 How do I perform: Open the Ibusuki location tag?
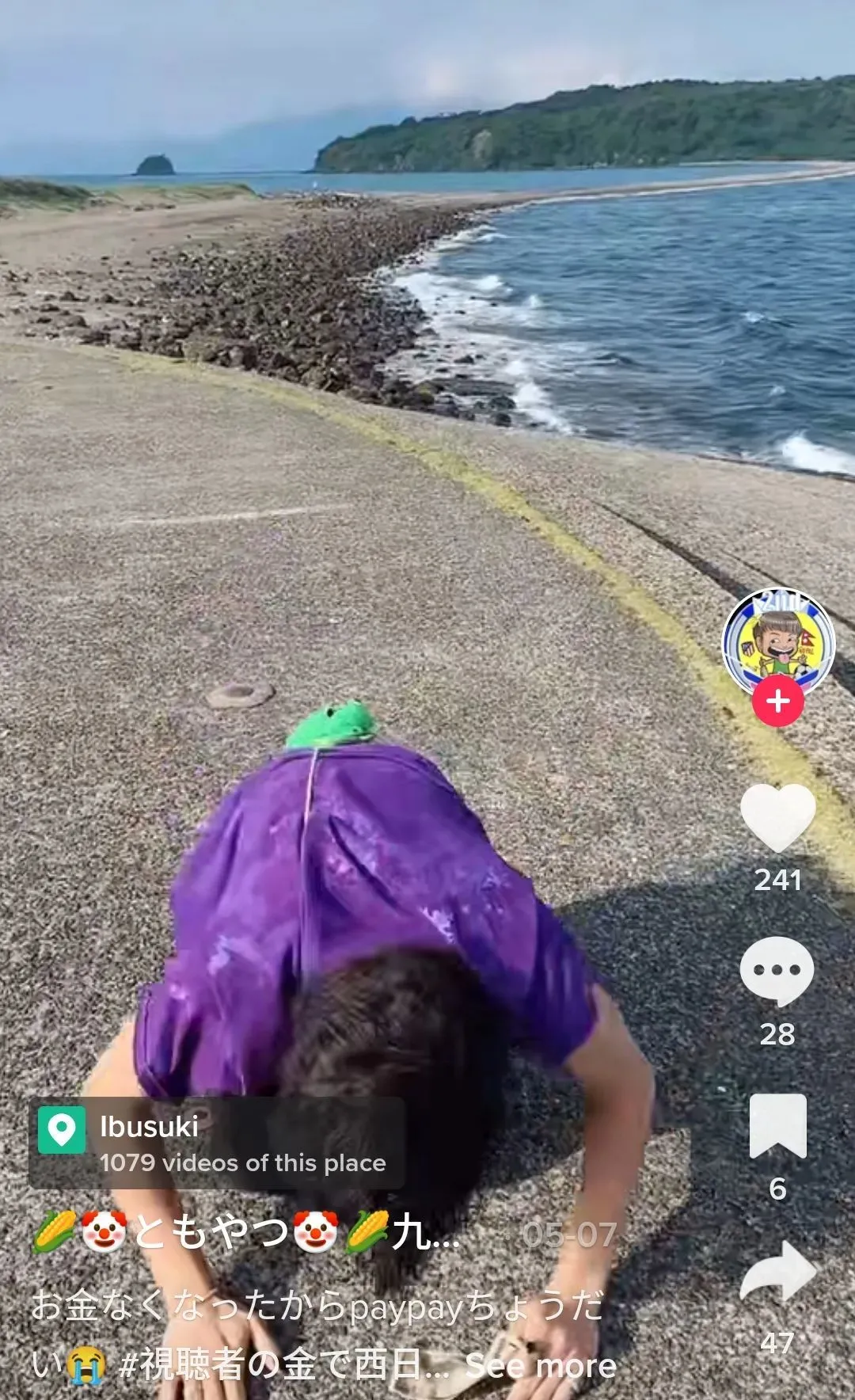point(215,1142)
